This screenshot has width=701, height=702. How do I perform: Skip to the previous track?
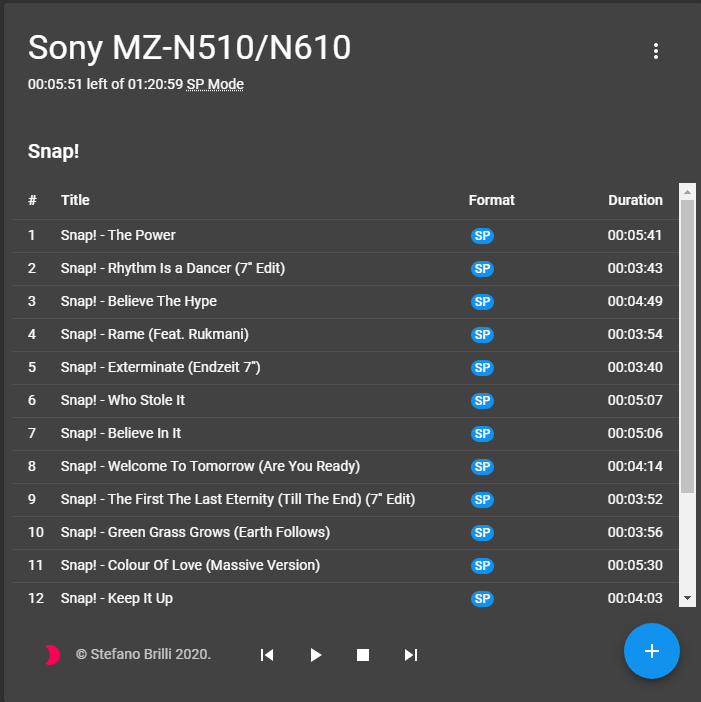[x=267, y=655]
